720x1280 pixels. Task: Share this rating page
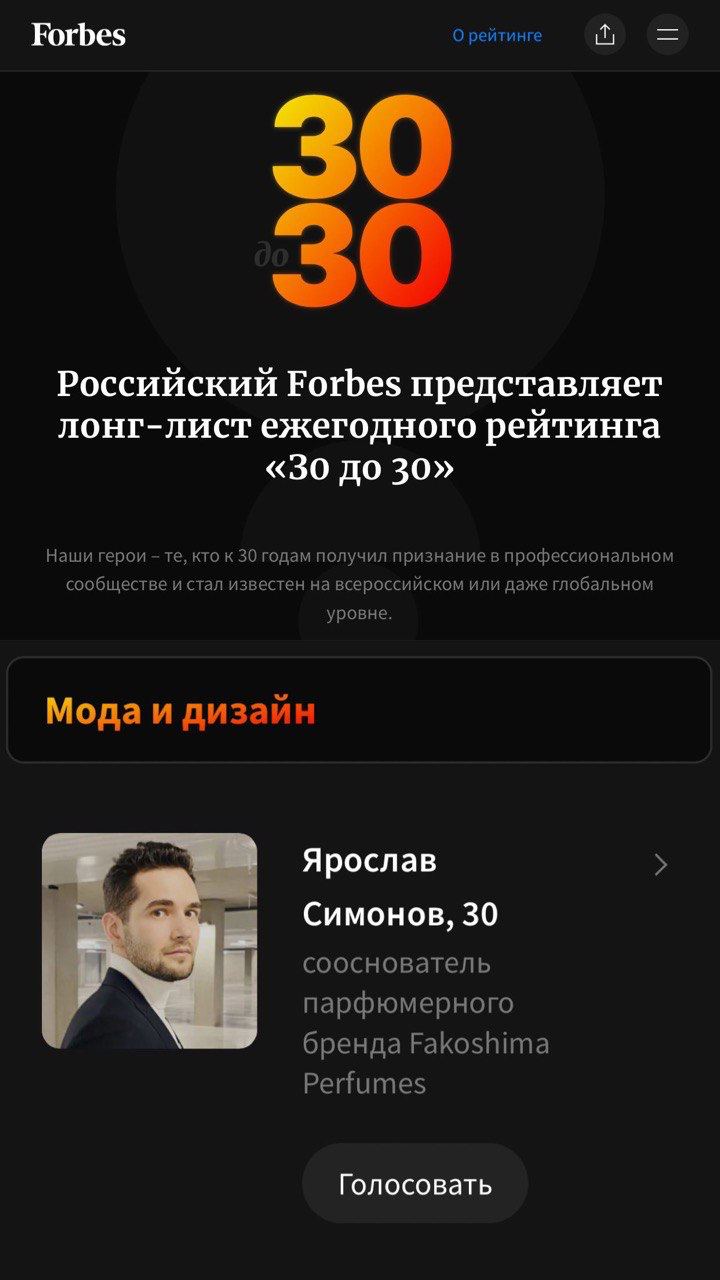(x=604, y=35)
